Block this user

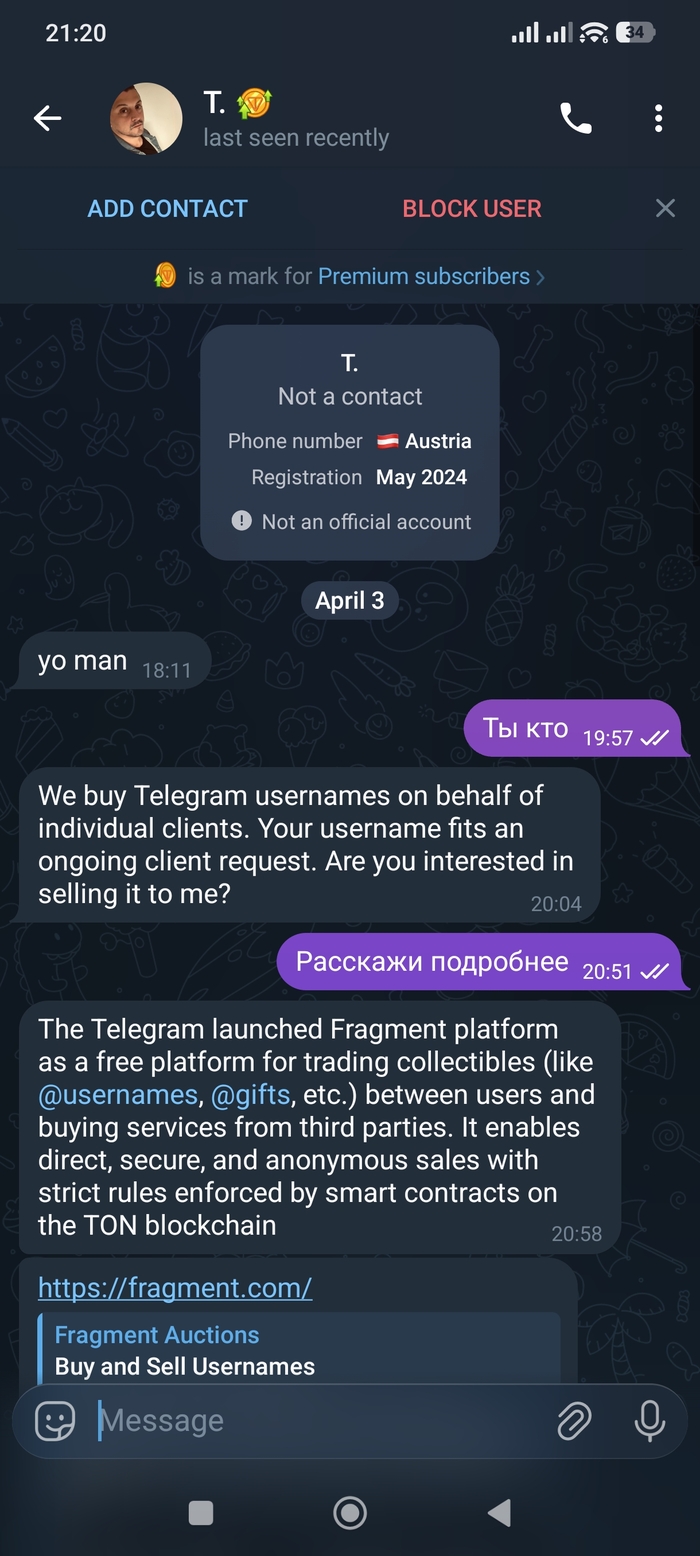[x=472, y=209]
